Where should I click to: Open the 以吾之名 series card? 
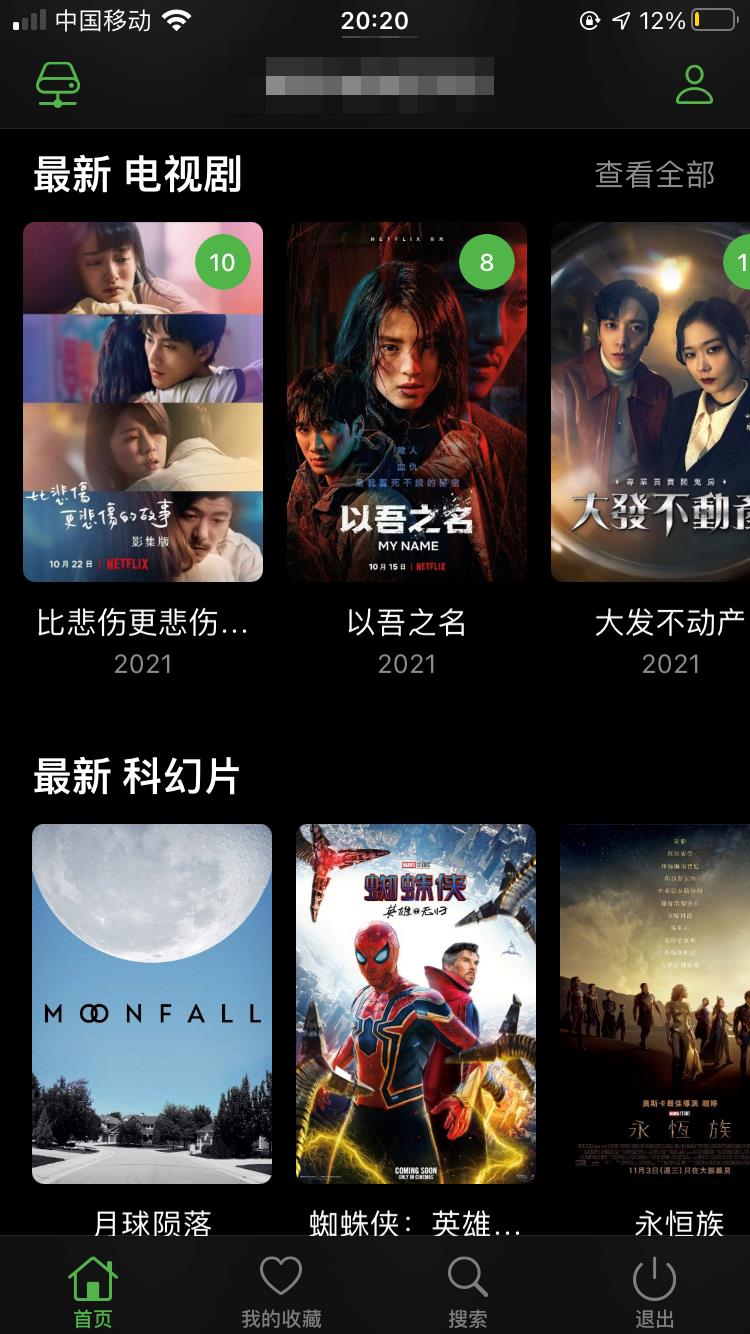pyautogui.click(x=407, y=402)
